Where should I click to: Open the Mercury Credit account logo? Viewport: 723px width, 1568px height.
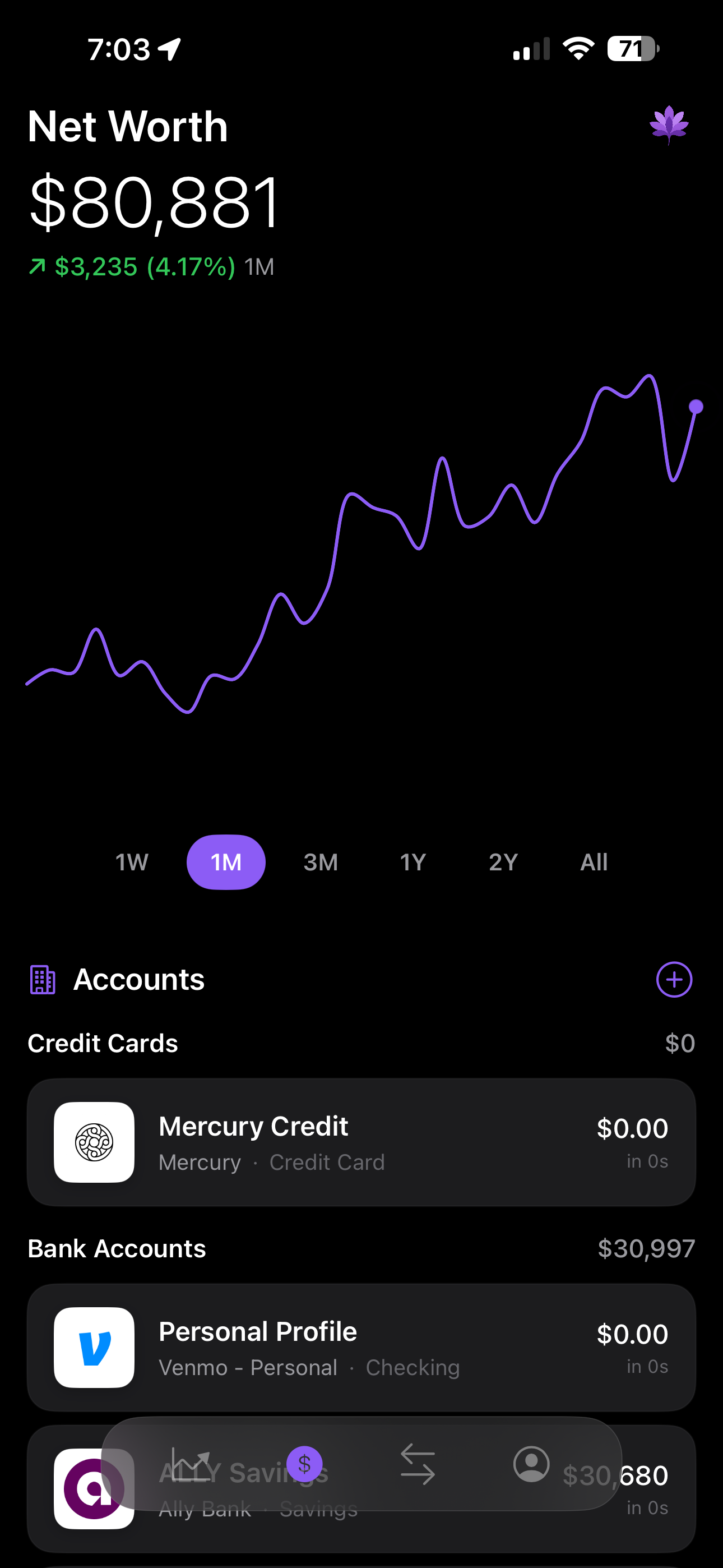(x=94, y=1143)
